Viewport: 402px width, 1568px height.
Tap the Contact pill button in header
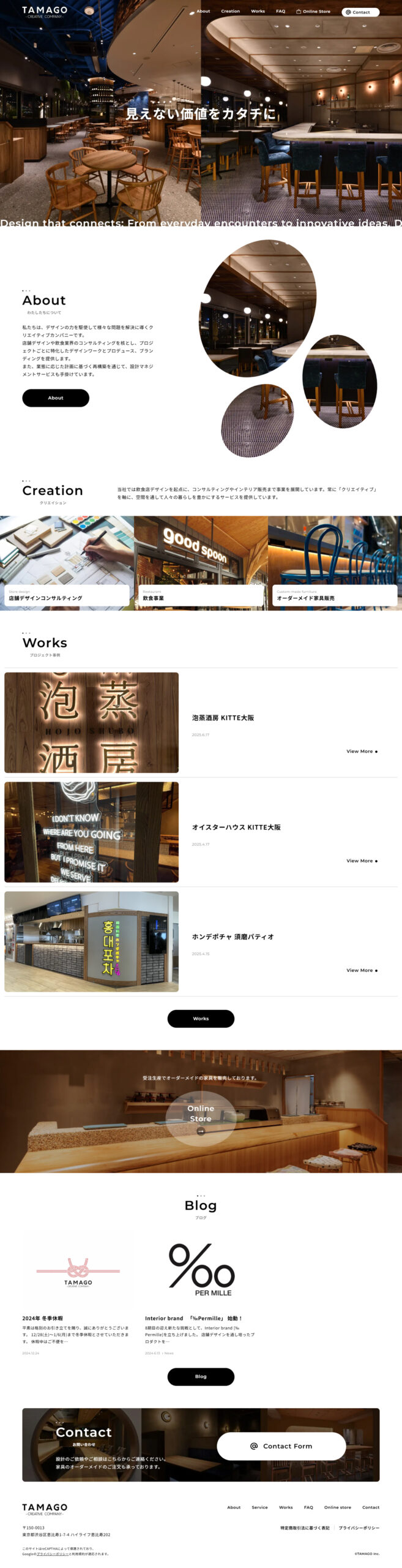[360, 12]
